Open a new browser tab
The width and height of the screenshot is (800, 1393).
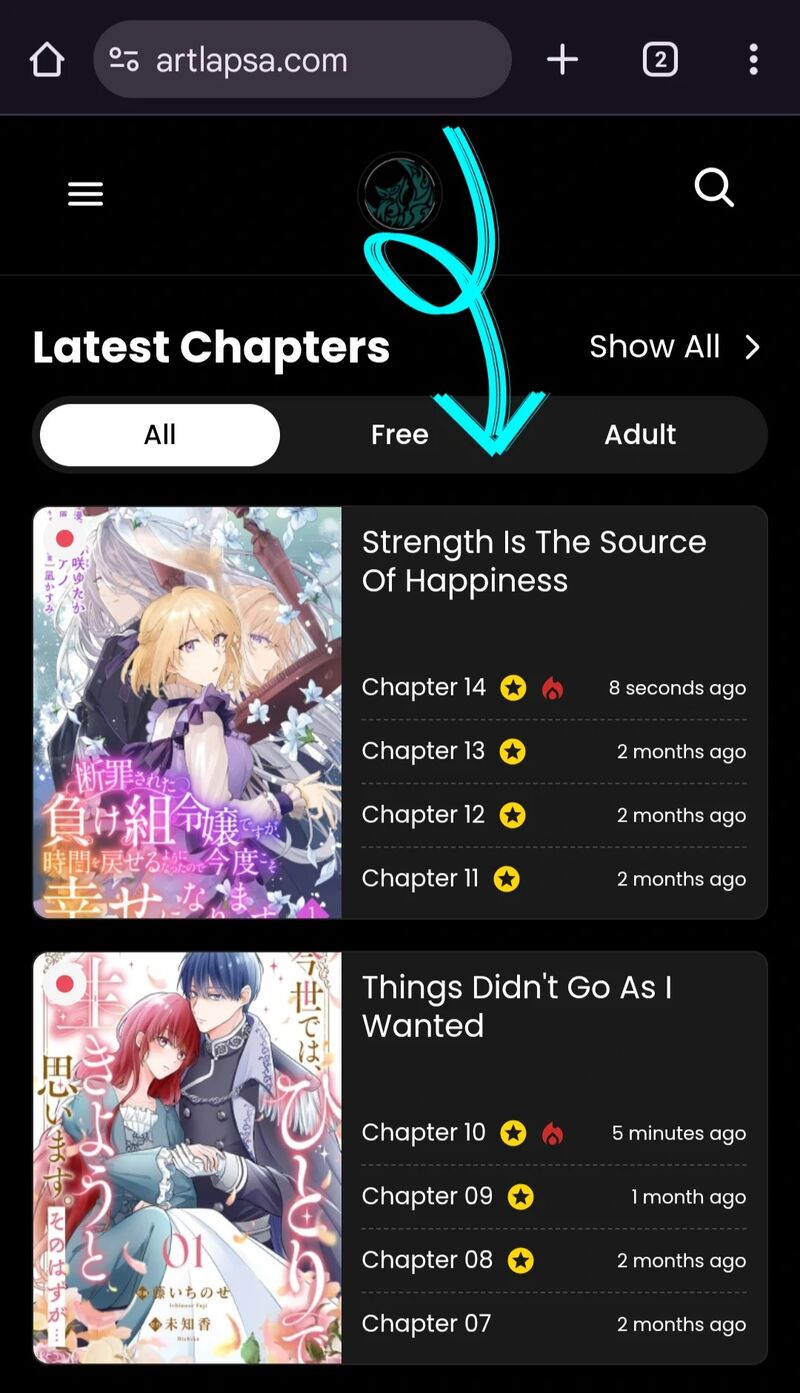point(562,60)
